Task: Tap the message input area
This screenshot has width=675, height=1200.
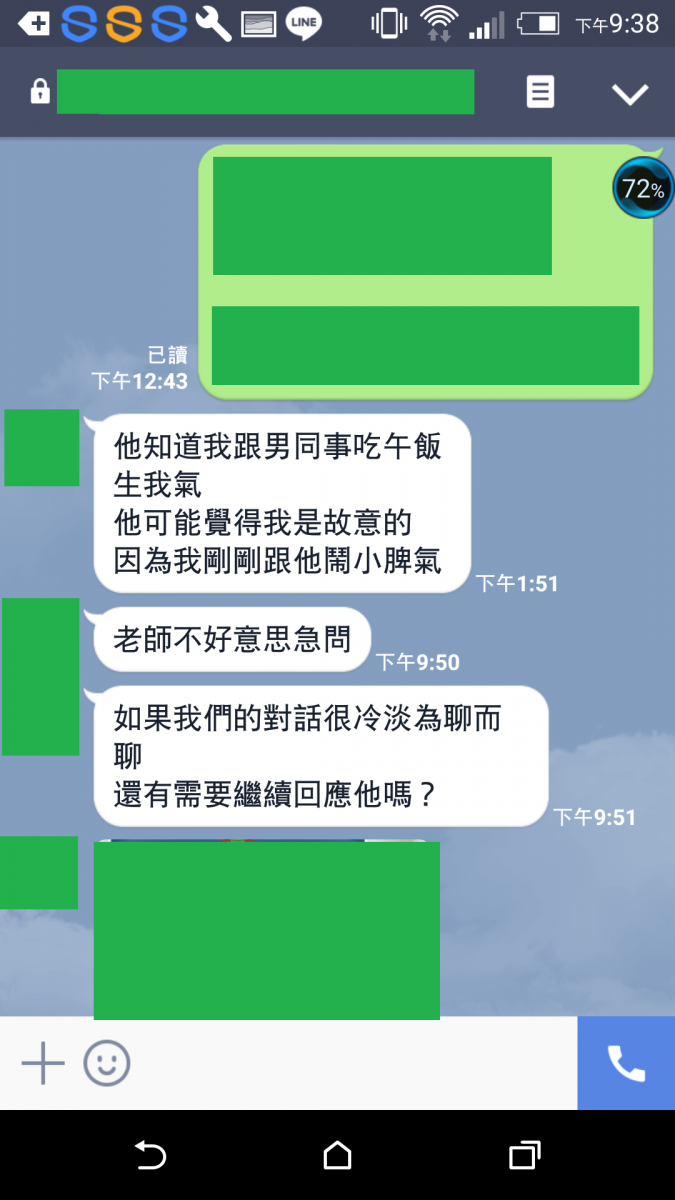Action: click(x=350, y=1063)
